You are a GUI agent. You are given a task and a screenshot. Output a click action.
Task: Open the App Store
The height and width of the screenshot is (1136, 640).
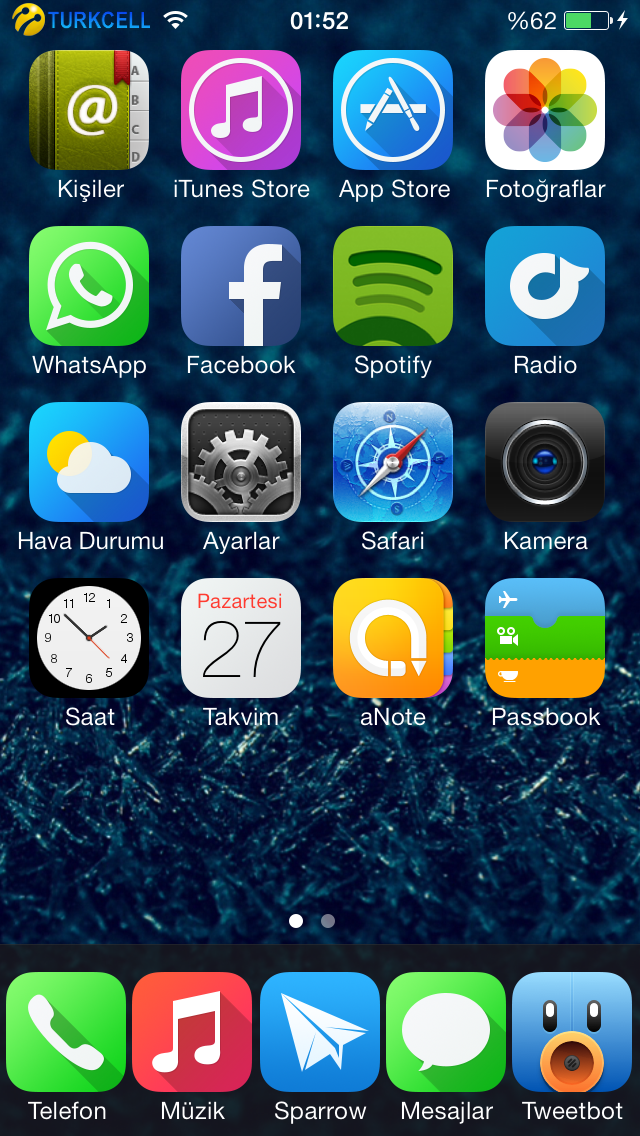click(x=393, y=110)
